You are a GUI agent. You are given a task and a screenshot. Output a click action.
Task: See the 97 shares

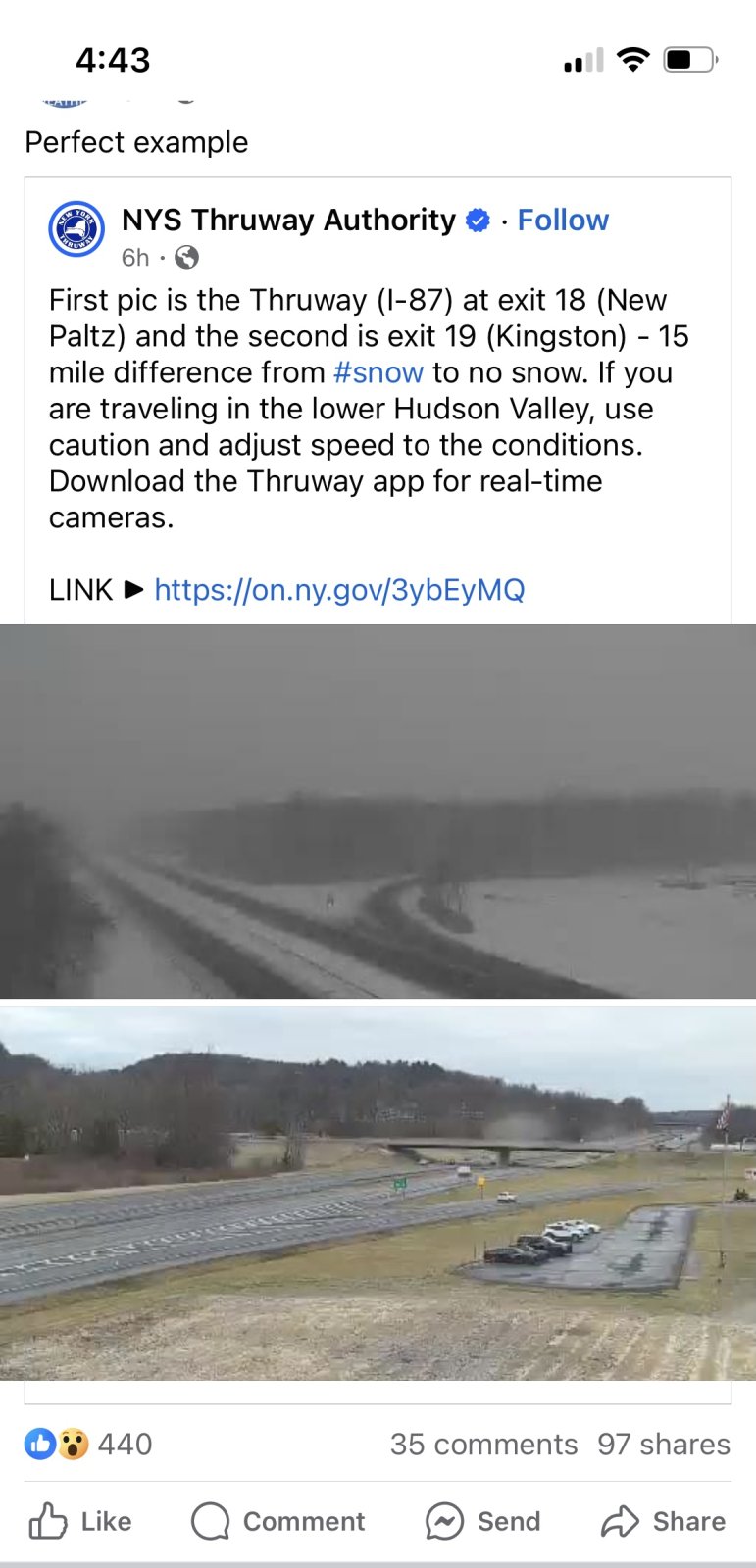[x=664, y=1444]
